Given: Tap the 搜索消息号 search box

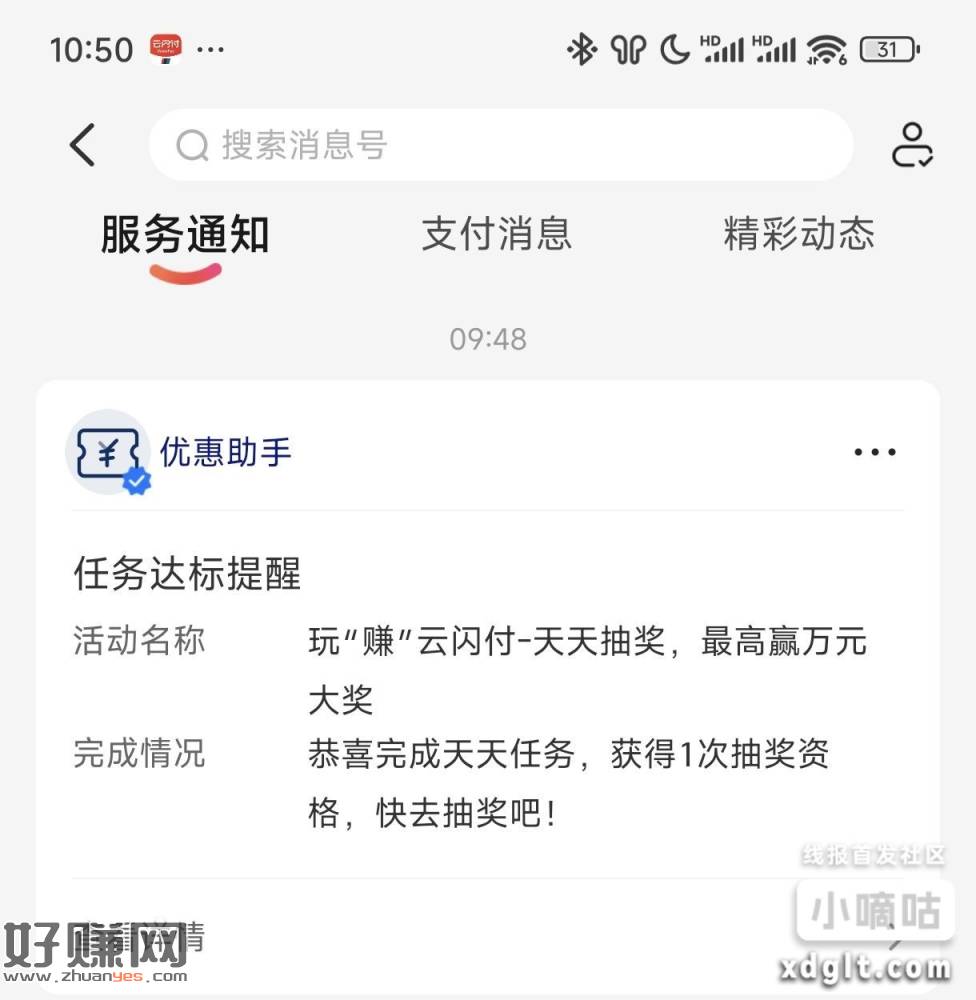Looking at the screenshot, I should coord(500,146).
